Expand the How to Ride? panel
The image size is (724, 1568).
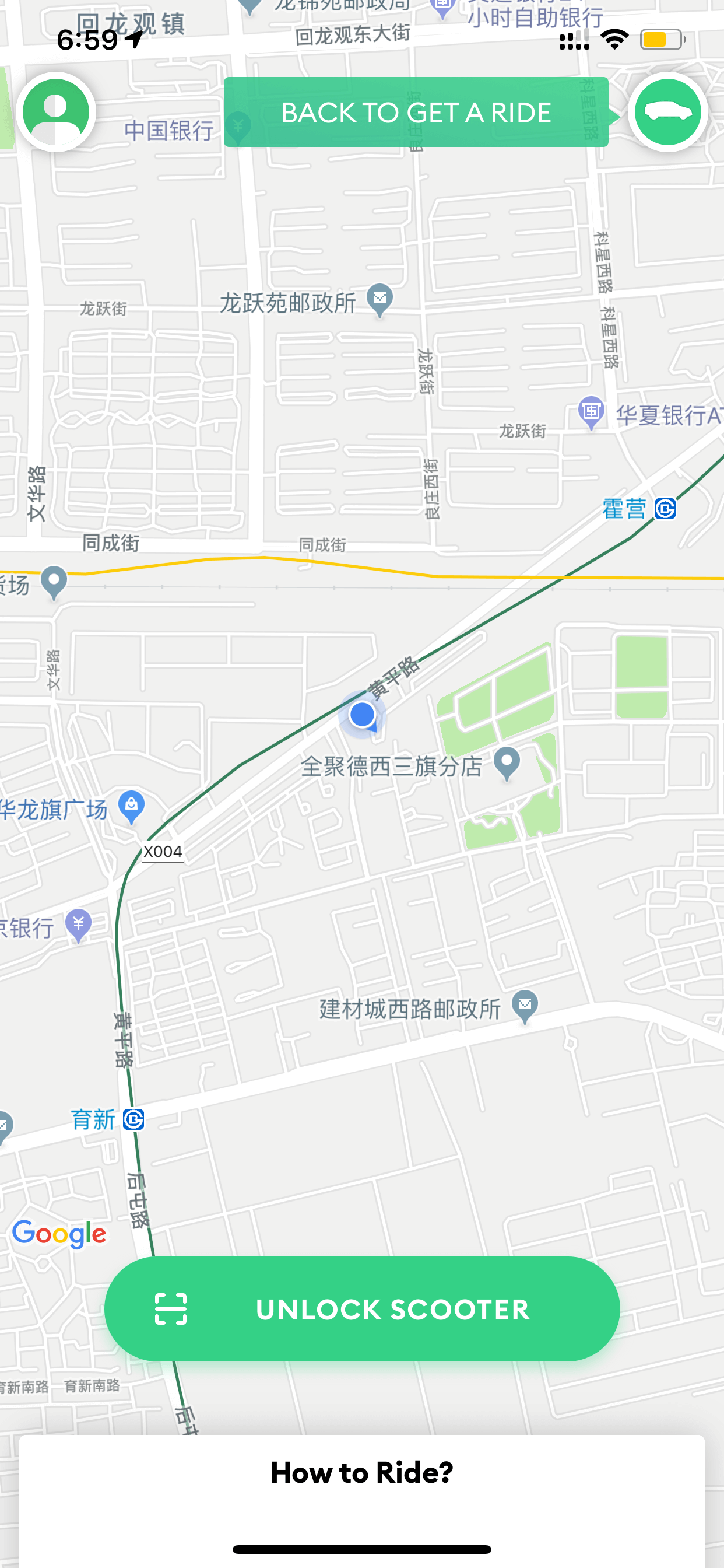[x=362, y=1472]
